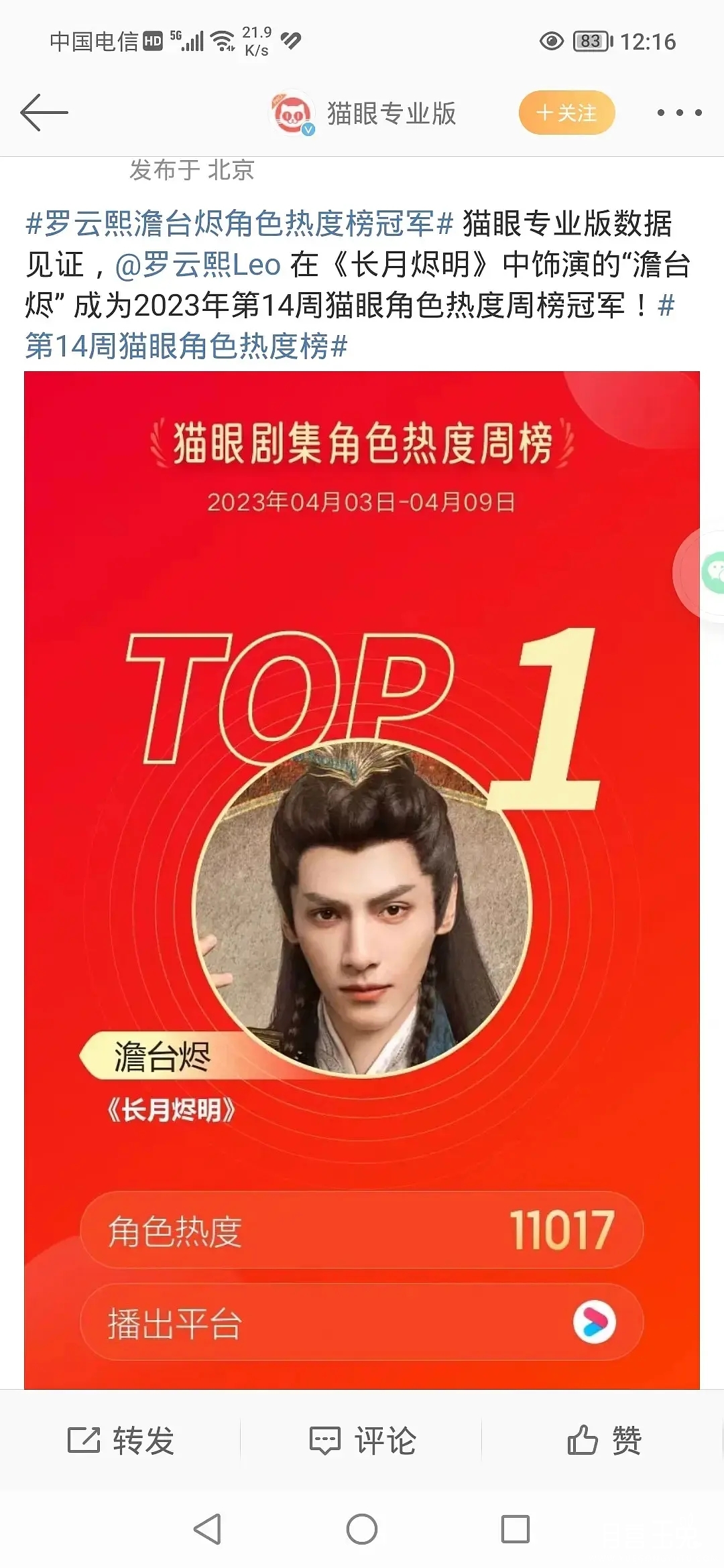Tap the system back triangle
724x1568 pixels.
tap(207, 1529)
